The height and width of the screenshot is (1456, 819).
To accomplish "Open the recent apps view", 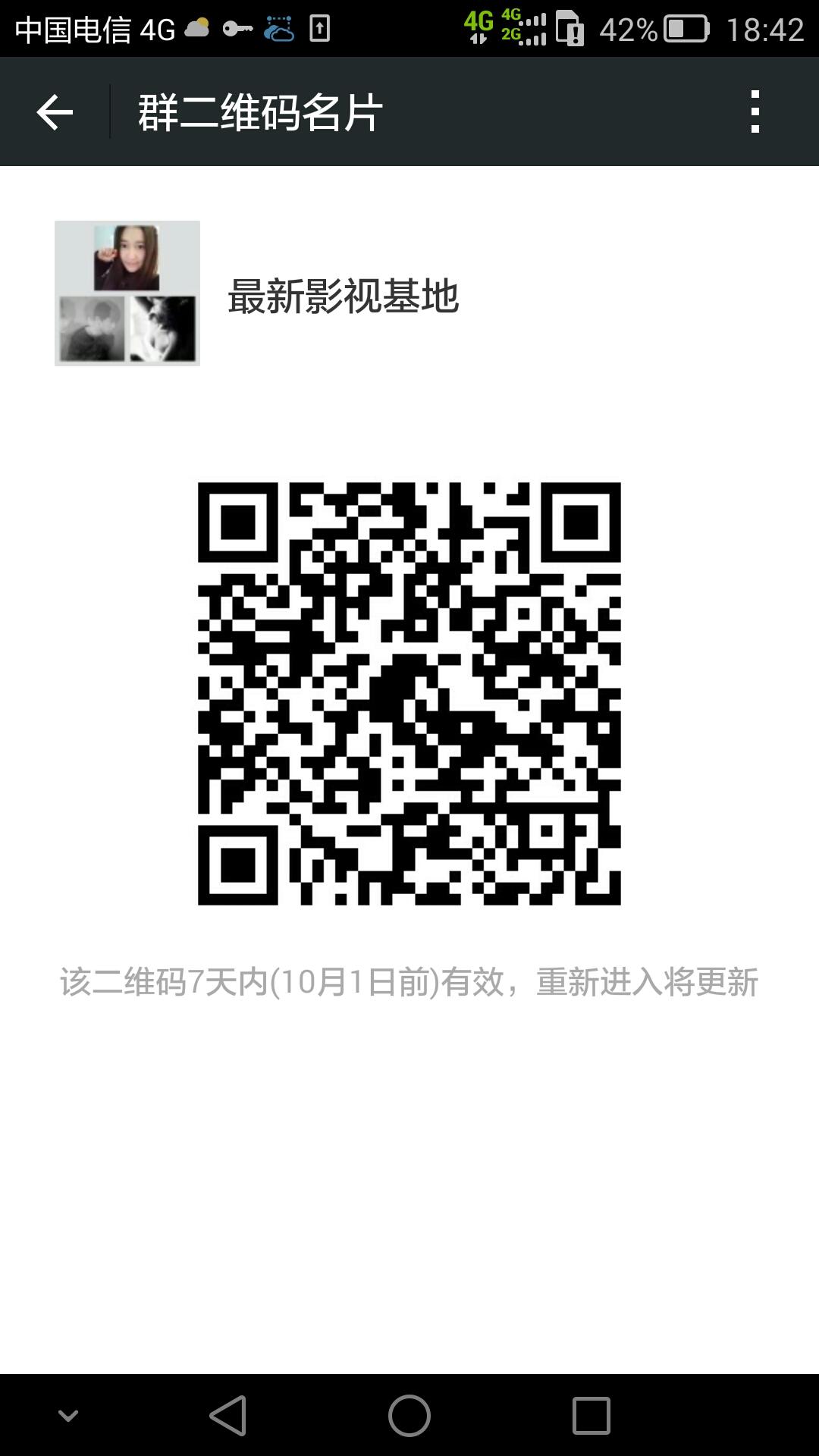I will coord(591,1415).
